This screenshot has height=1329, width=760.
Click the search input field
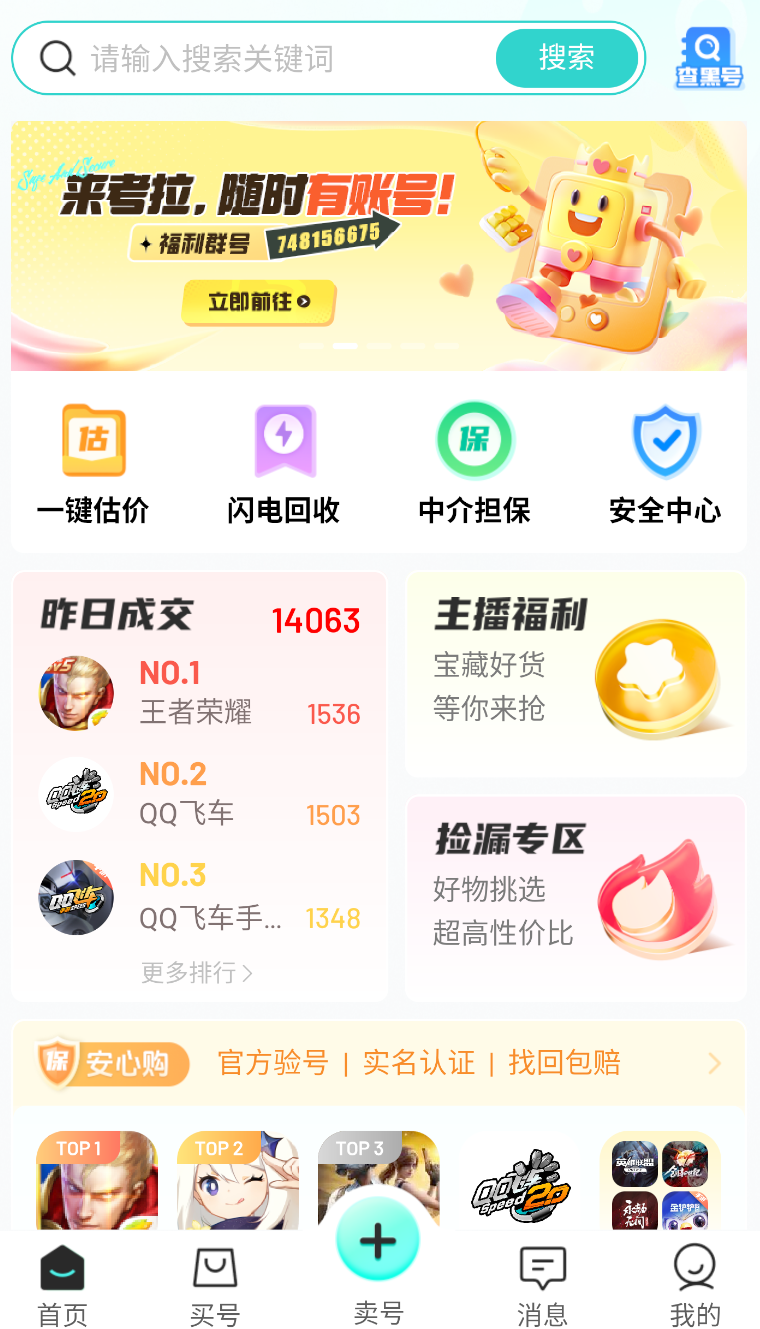click(x=250, y=58)
